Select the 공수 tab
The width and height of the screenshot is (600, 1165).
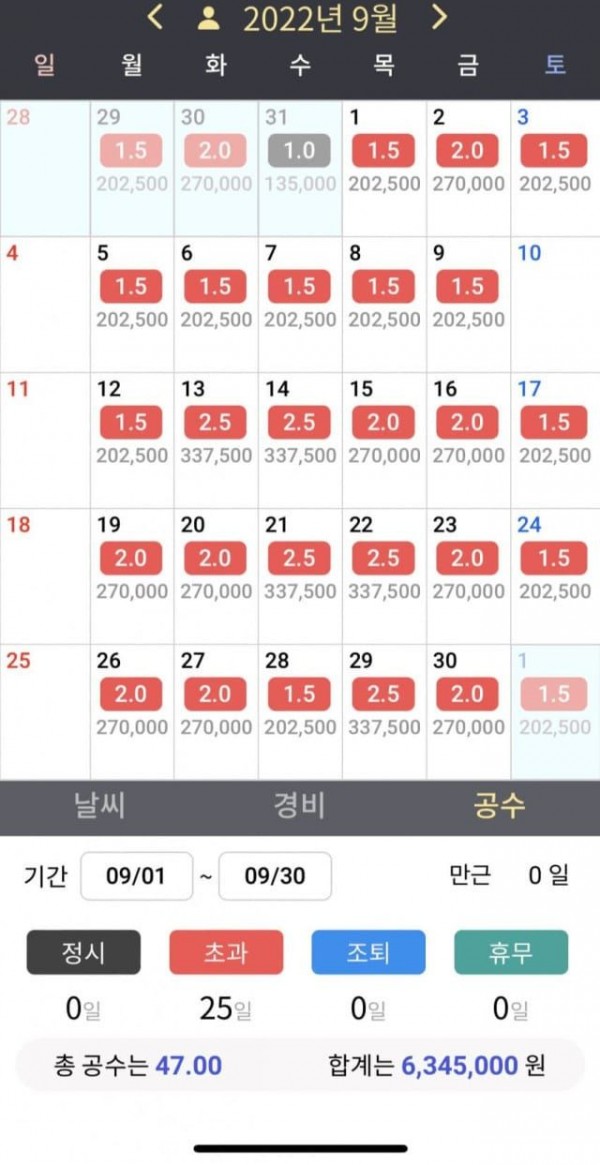[500, 807]
